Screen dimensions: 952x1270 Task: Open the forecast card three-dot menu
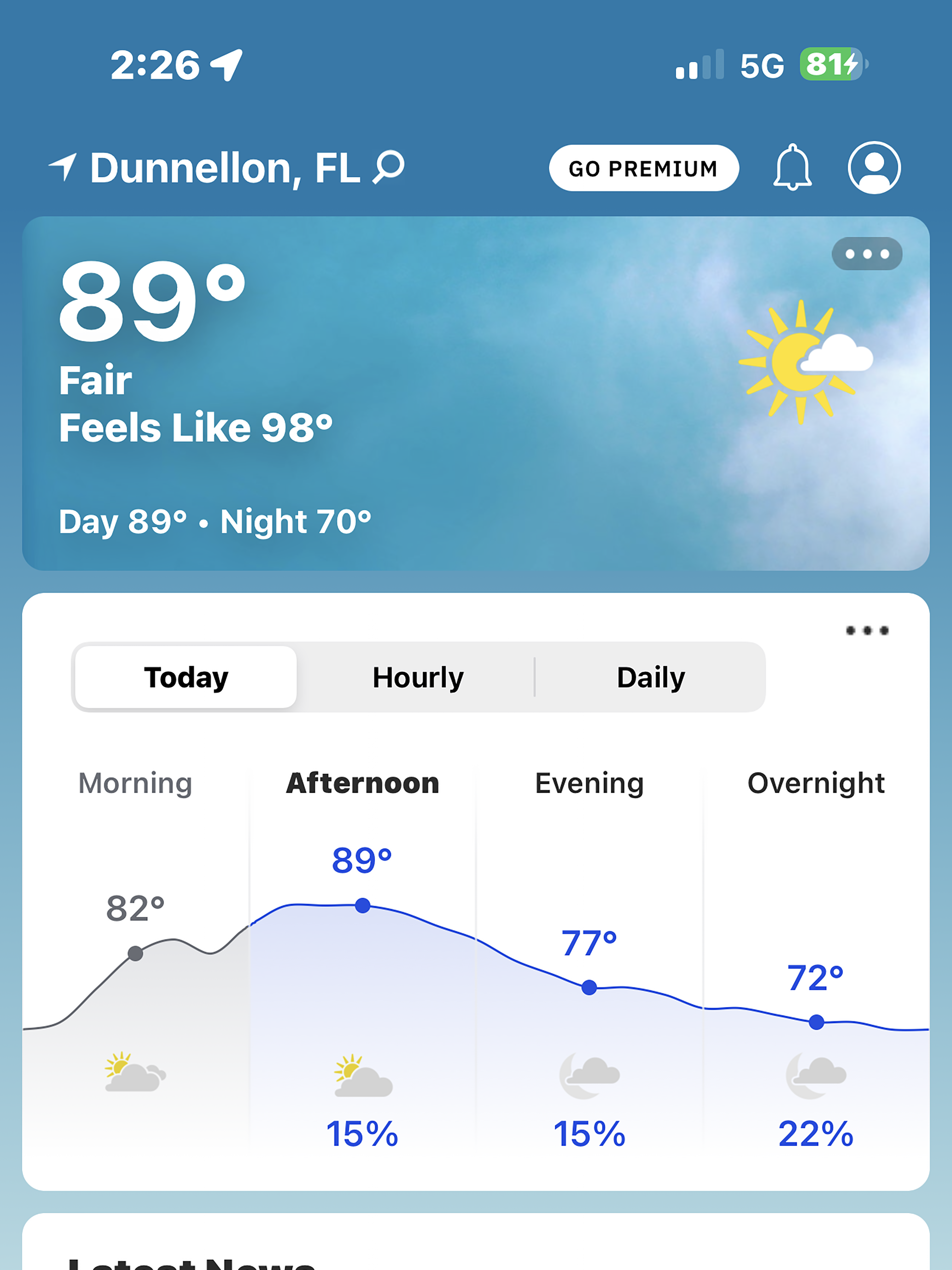tap(866, 630)
